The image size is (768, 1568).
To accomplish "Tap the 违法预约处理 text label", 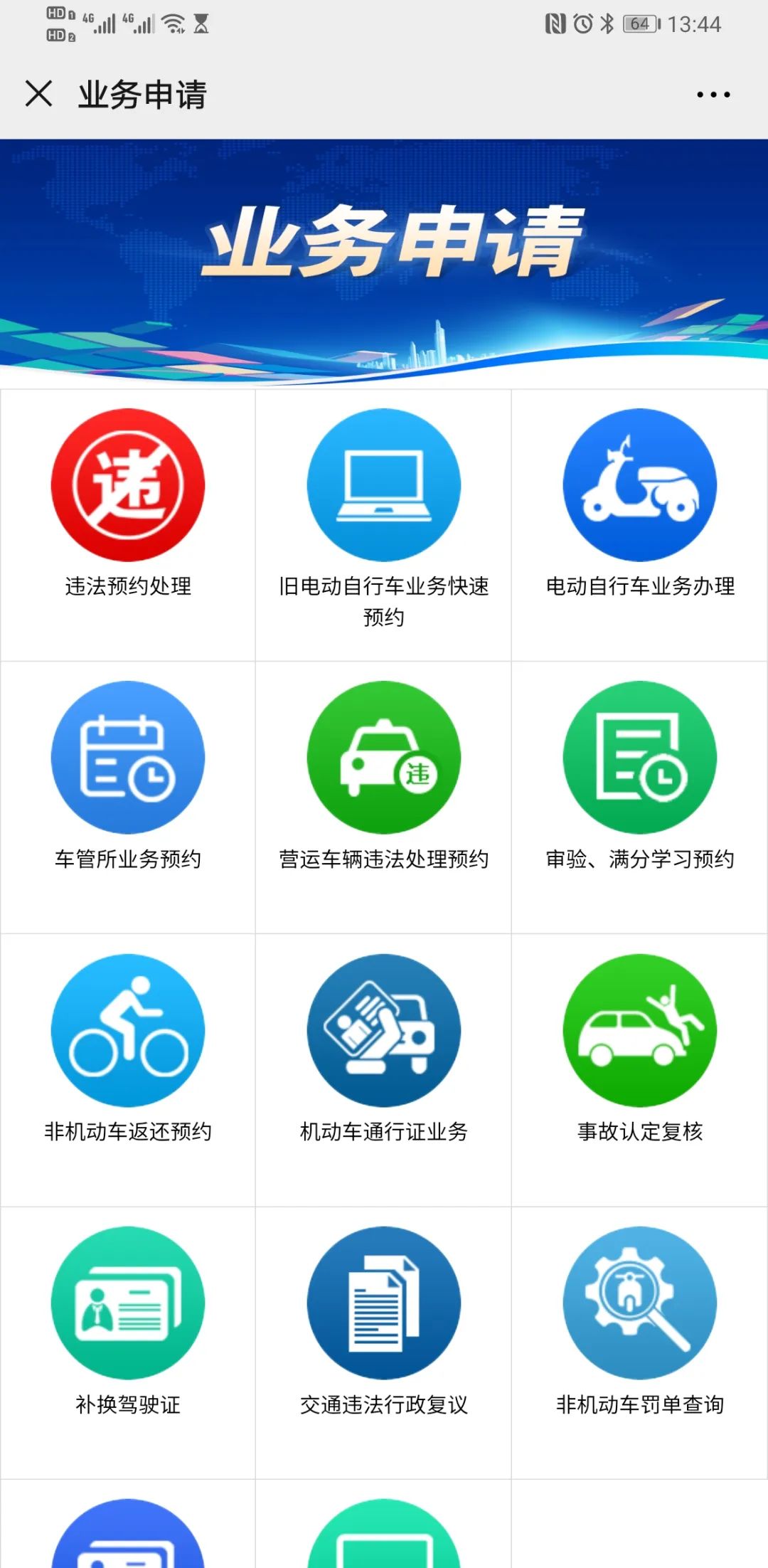I will pos(127,586).
